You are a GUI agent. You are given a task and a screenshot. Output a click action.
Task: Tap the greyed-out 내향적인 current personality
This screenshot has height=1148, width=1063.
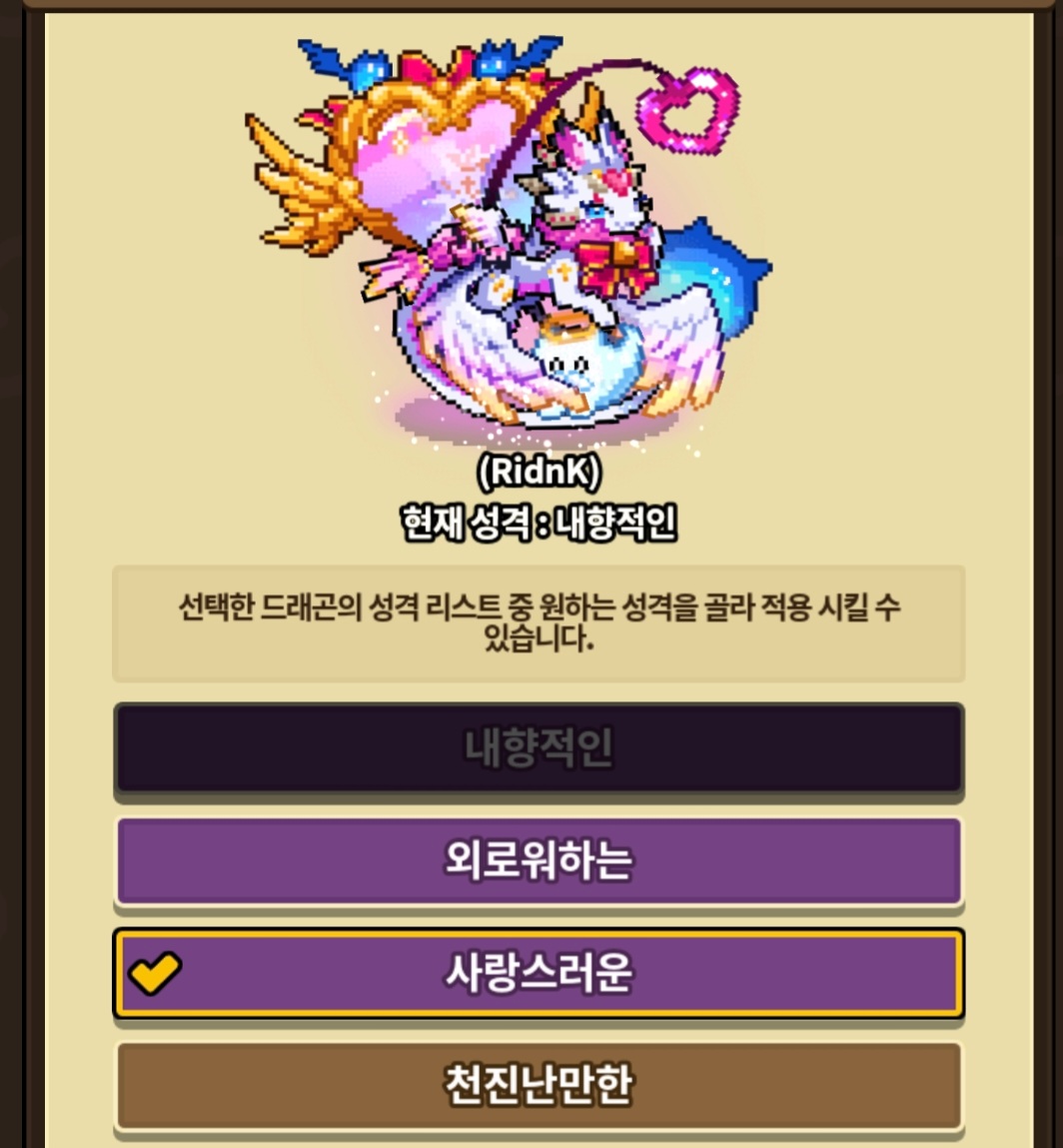tap(538, 748)
